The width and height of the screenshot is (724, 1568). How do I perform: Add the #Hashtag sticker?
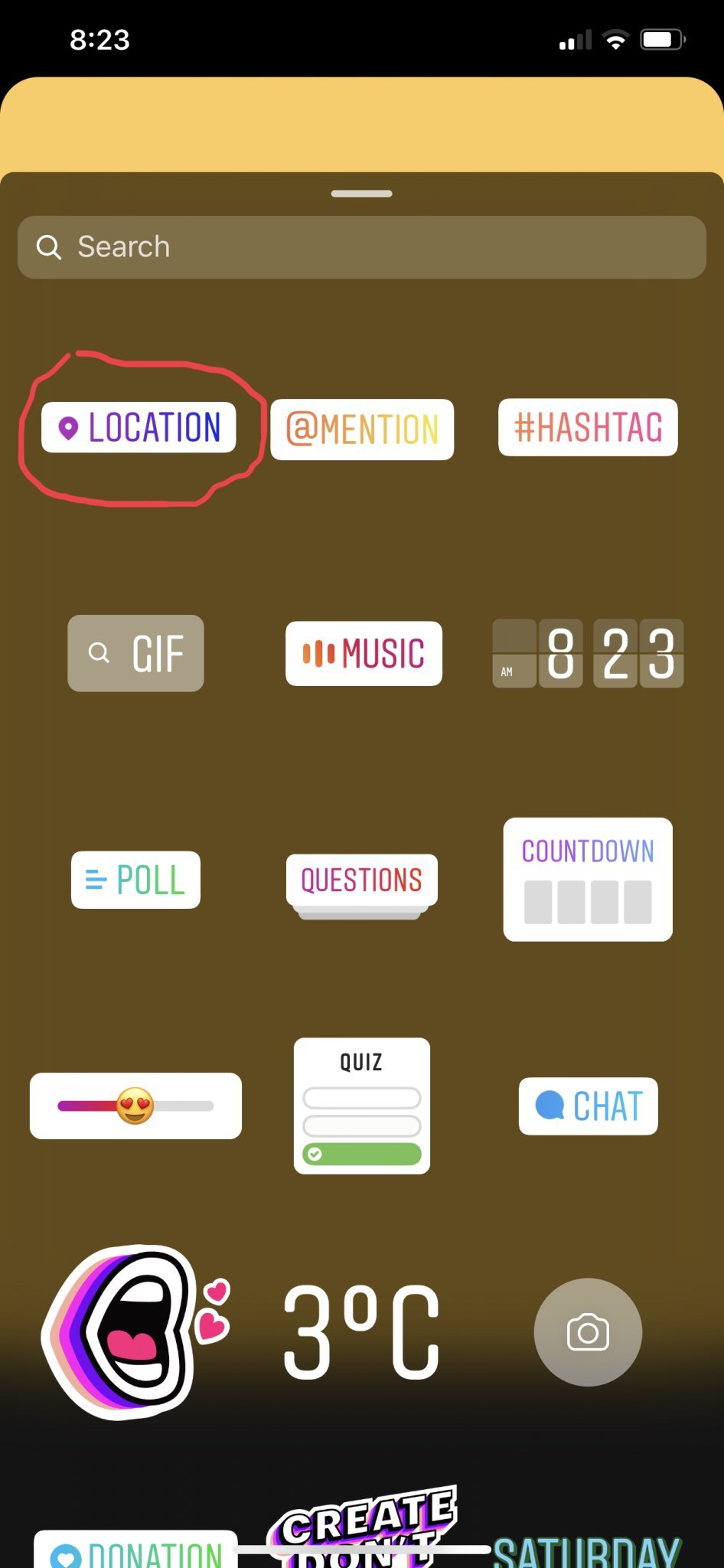click(x=588, y=427)
